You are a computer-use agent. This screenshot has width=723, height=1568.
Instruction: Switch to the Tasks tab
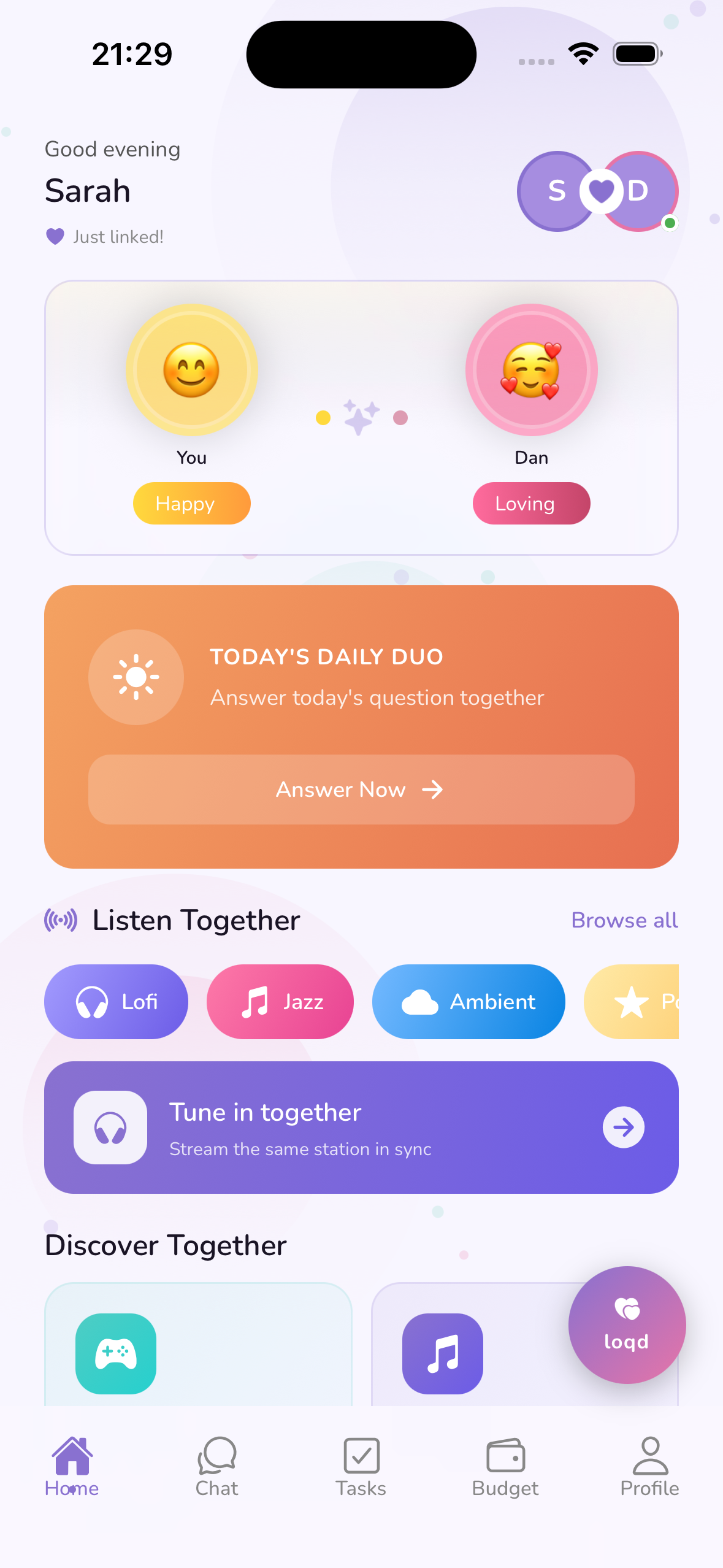361,1467
